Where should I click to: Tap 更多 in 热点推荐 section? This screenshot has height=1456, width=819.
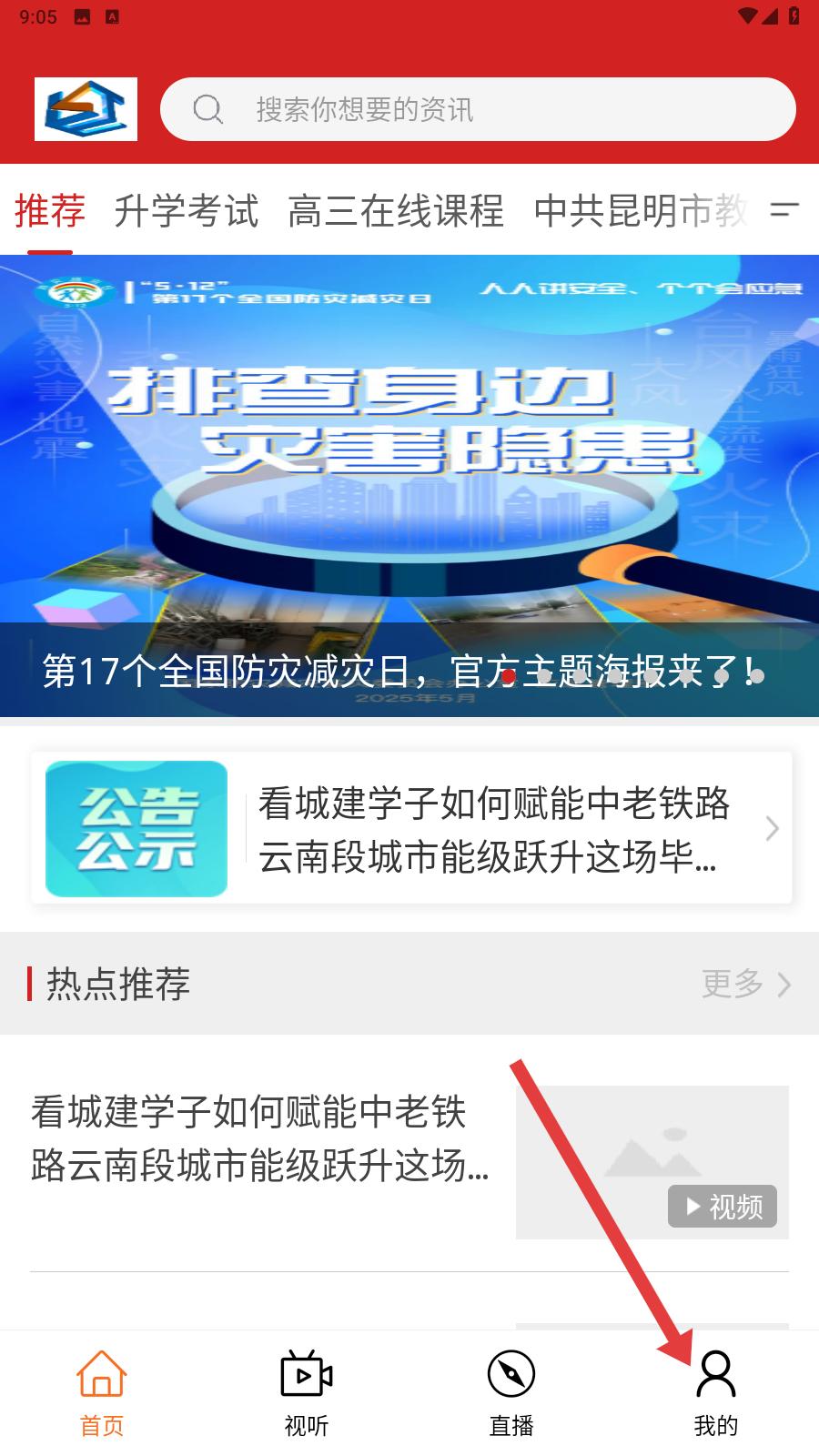pyautogui.click(x=746, y=984)
